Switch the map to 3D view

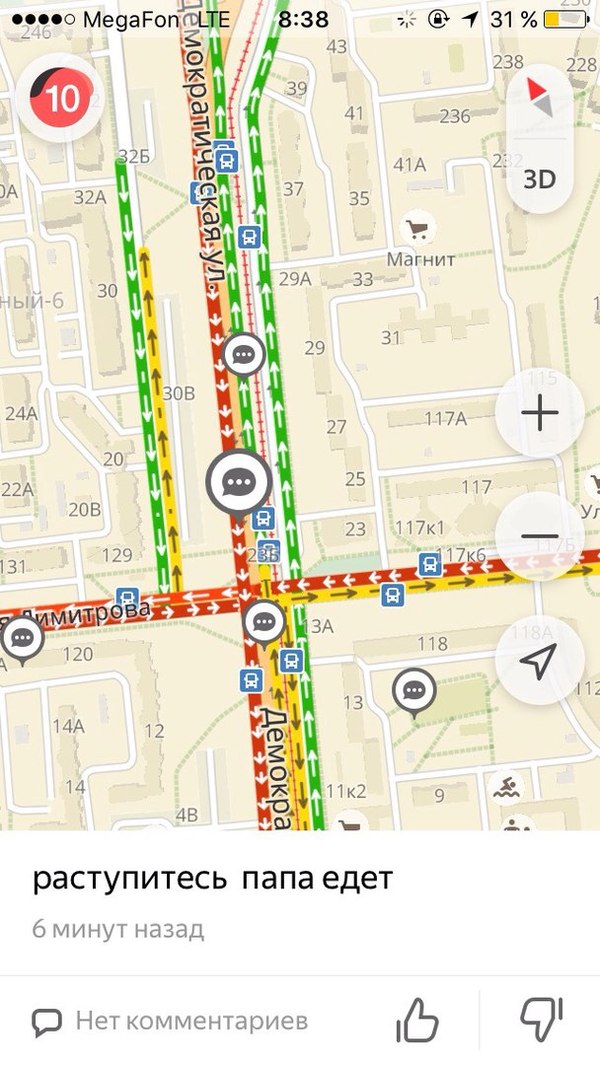[x=539, y=179]
